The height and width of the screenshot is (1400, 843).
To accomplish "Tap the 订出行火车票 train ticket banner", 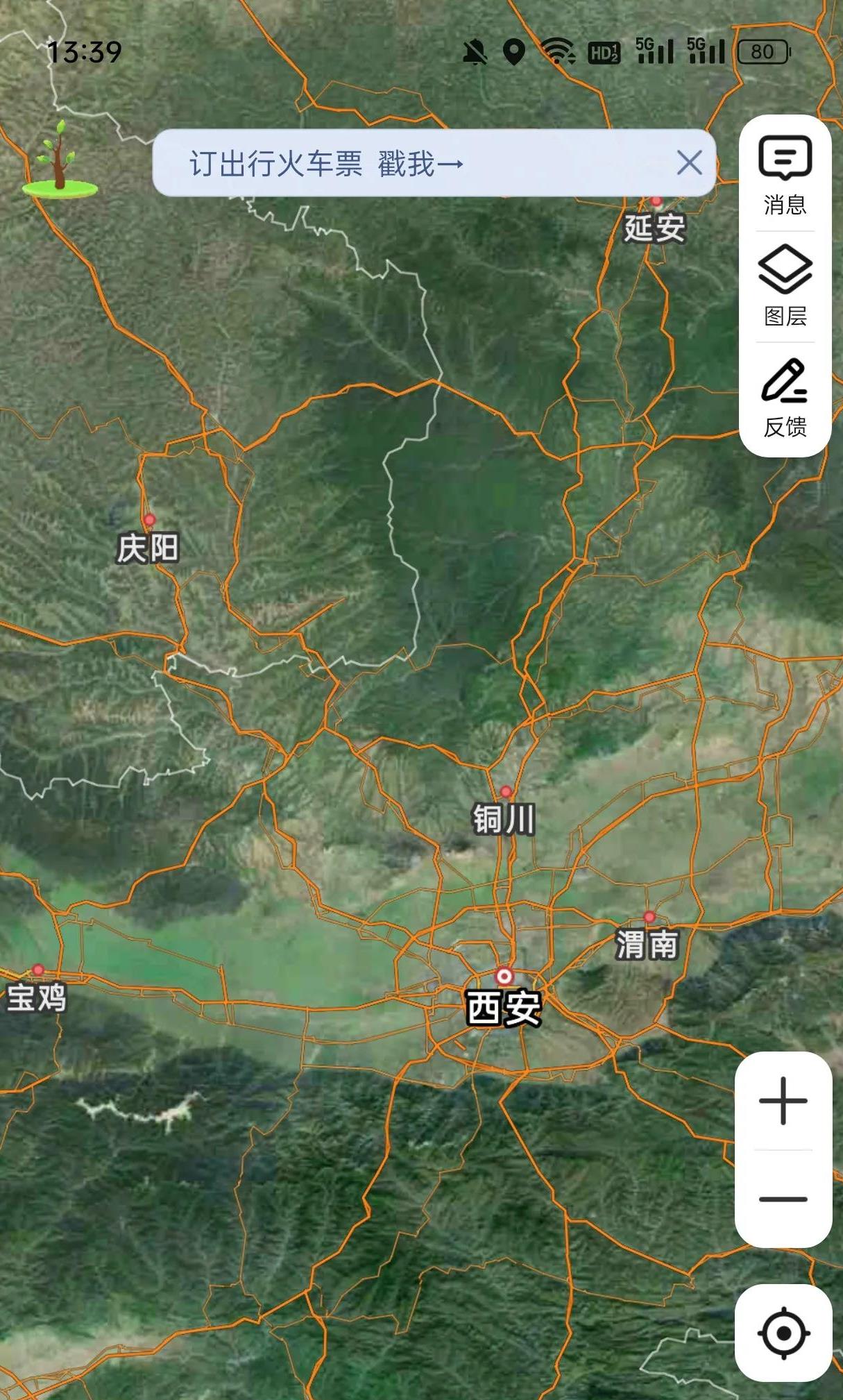I will [326, 164].
